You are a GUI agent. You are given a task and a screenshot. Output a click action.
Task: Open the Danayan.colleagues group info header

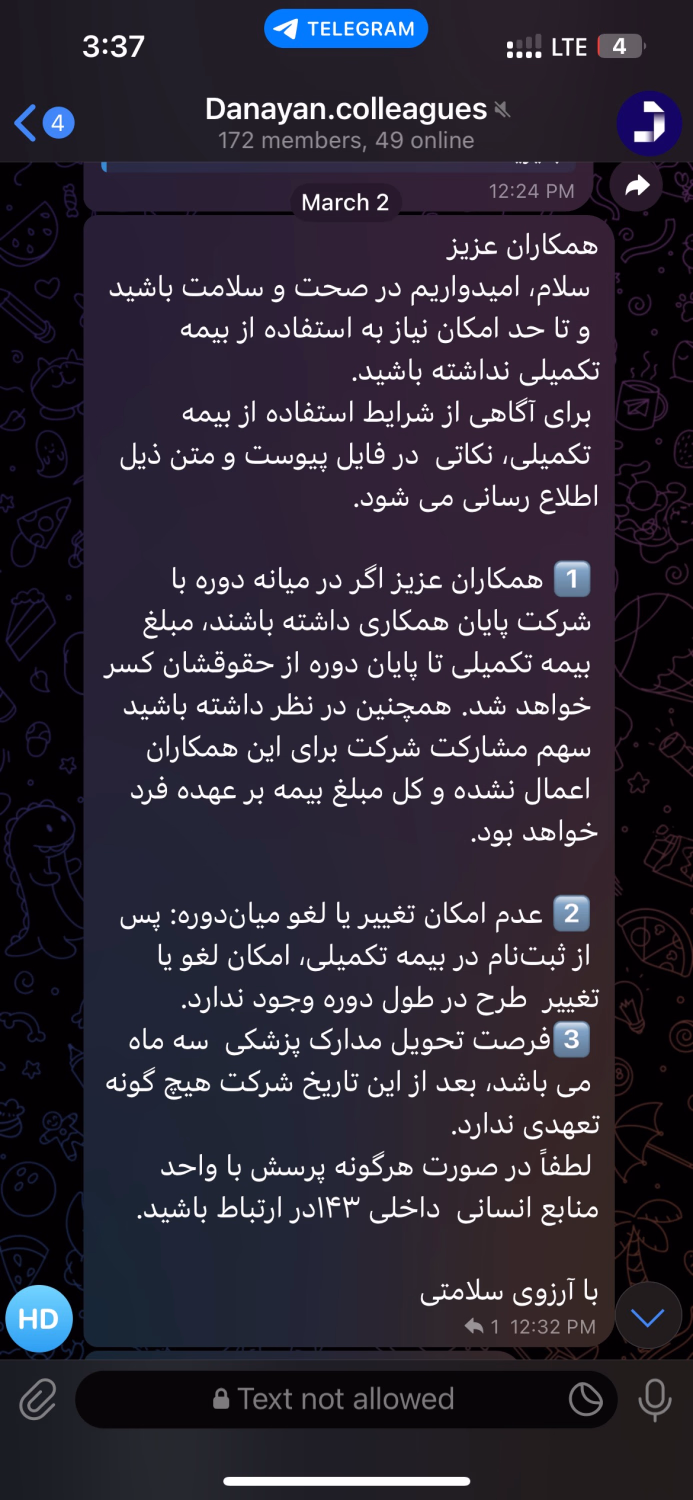346,123
